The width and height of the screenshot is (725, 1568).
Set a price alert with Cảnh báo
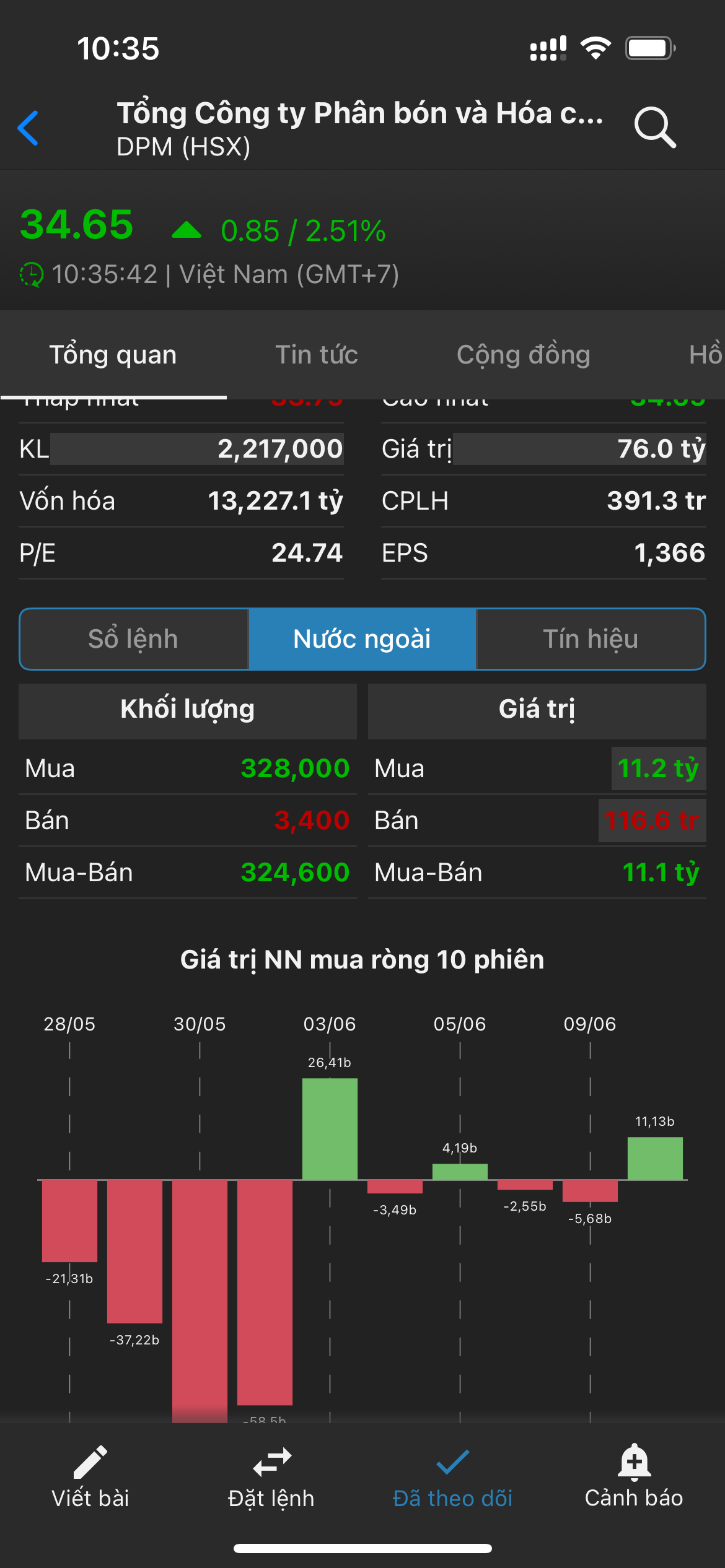[x=634, y=1478]
